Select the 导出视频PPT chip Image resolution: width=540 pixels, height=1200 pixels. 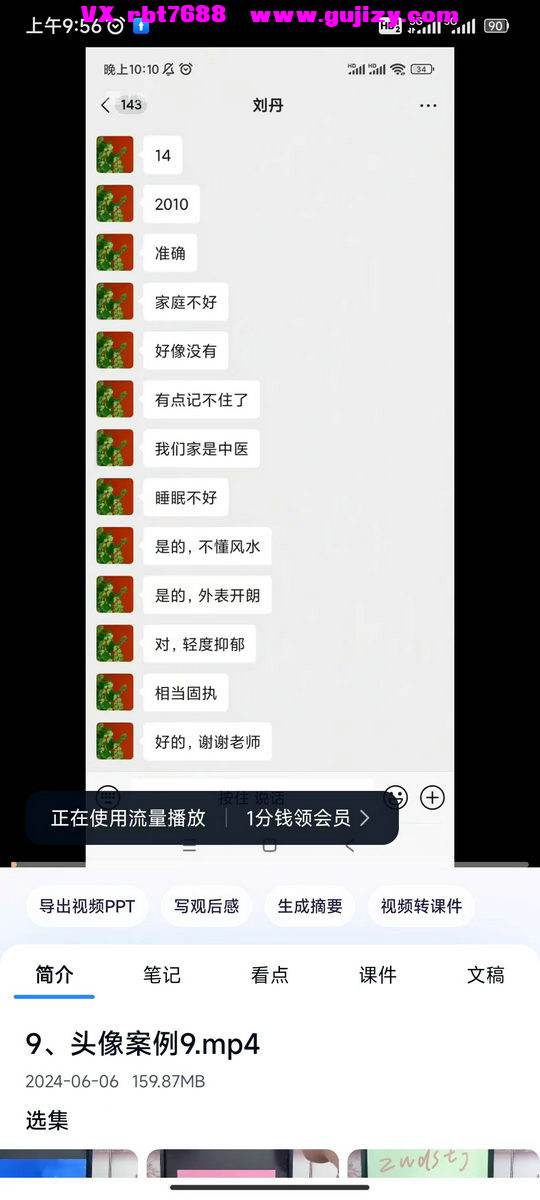[x=87, y=906]
